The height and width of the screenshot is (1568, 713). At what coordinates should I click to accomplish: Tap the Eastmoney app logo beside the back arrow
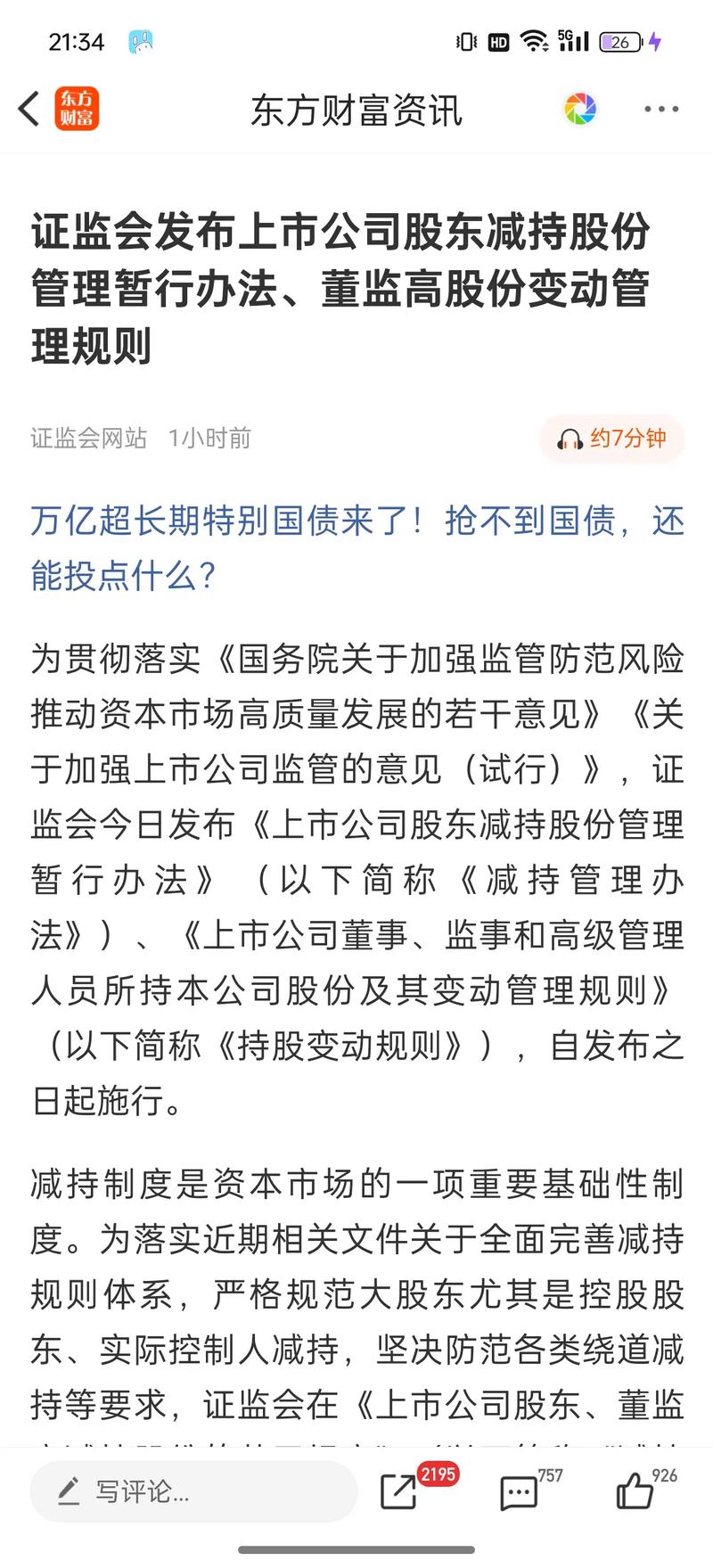pos(77,109)
